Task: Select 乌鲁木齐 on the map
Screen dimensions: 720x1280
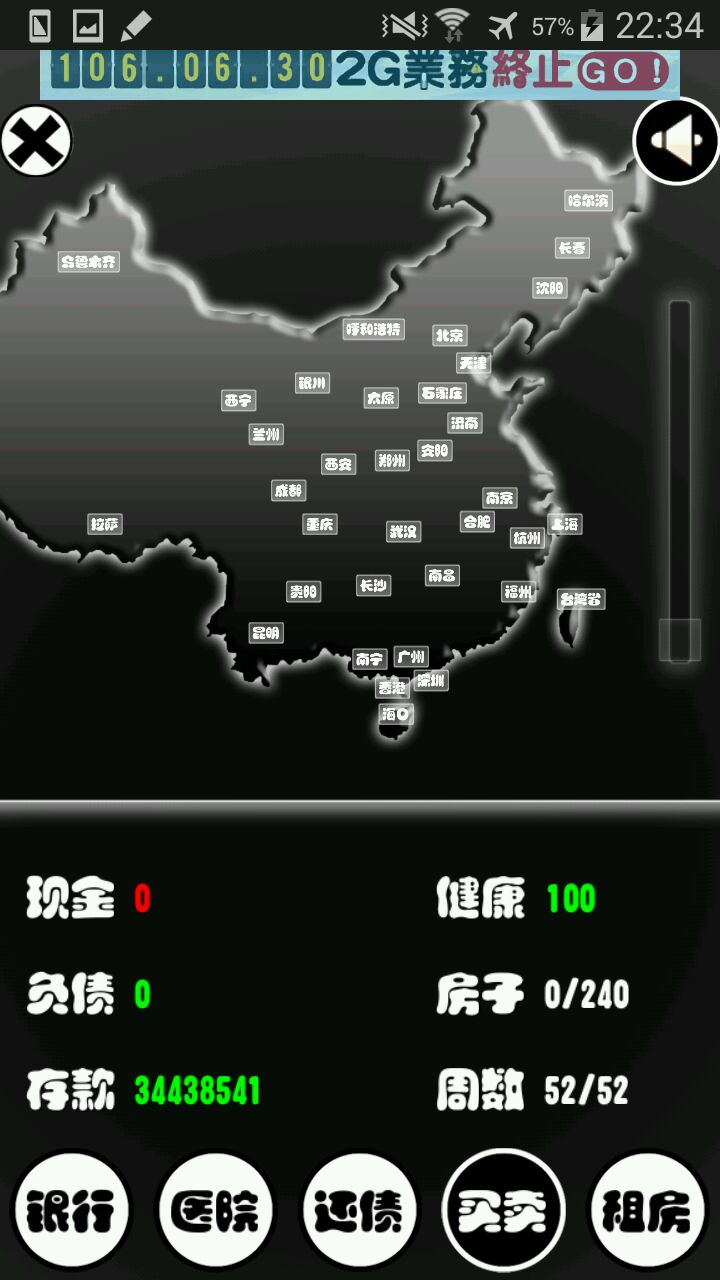Action: coord(89,262)
